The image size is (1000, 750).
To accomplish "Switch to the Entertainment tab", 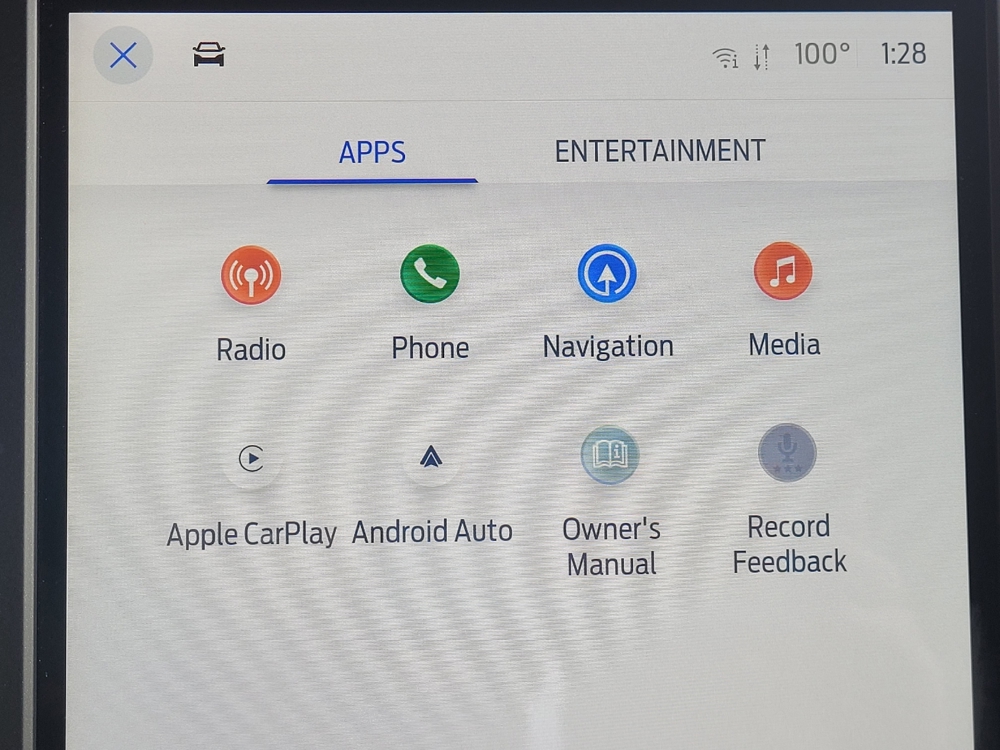I will pos(660,151).
